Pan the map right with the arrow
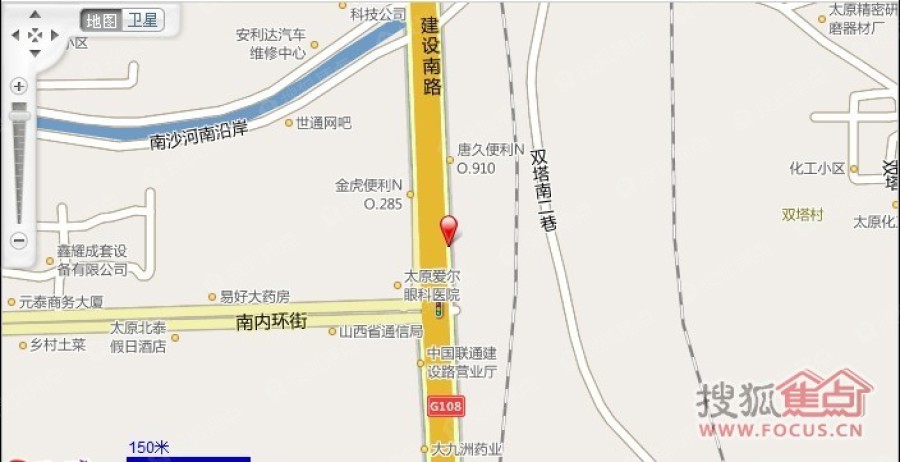Screen dimensions: 900x462 tap(56, 35)
